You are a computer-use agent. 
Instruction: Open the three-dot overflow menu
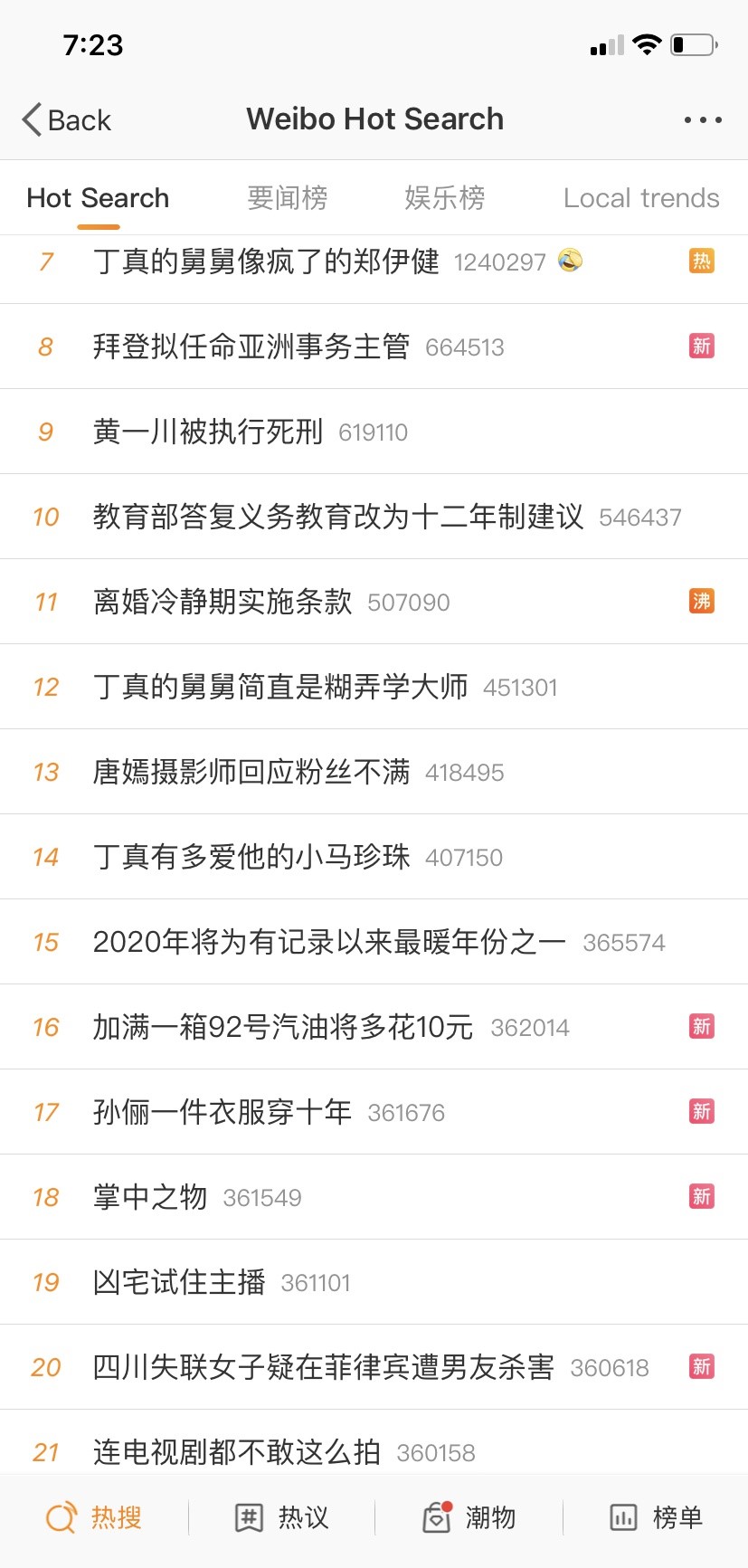703,119
